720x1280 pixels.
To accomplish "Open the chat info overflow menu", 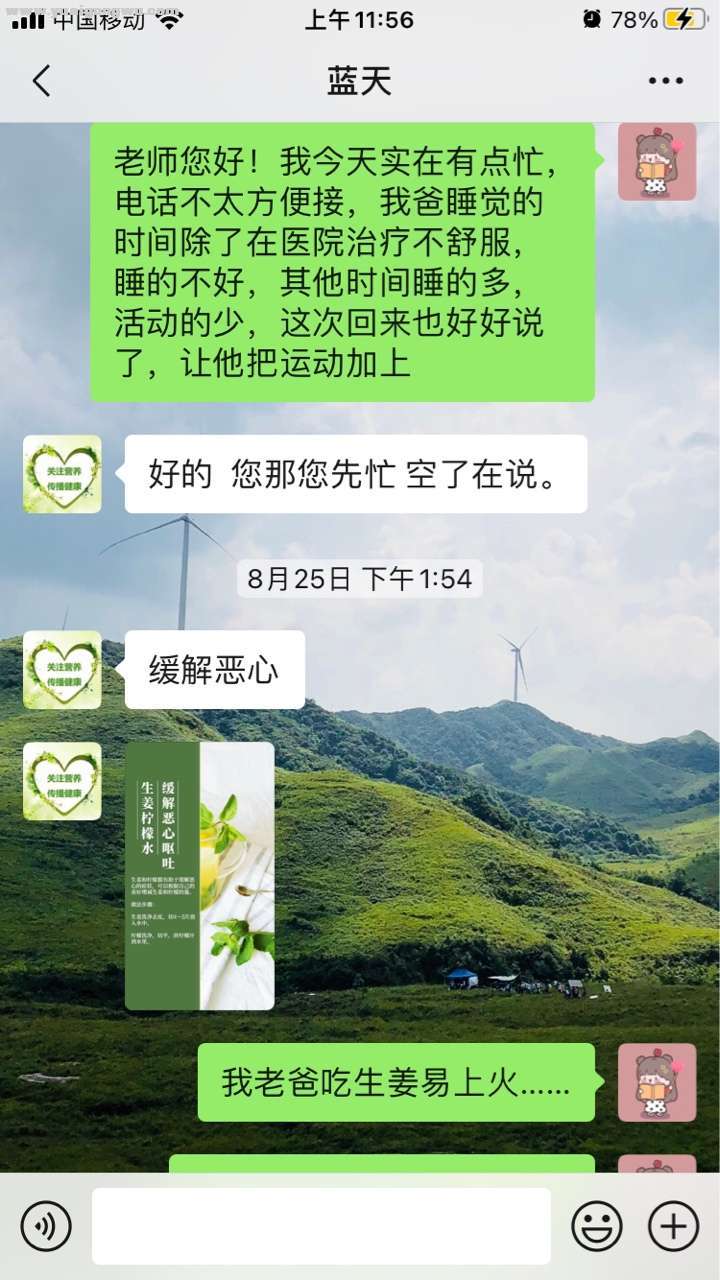I will 666,81.
